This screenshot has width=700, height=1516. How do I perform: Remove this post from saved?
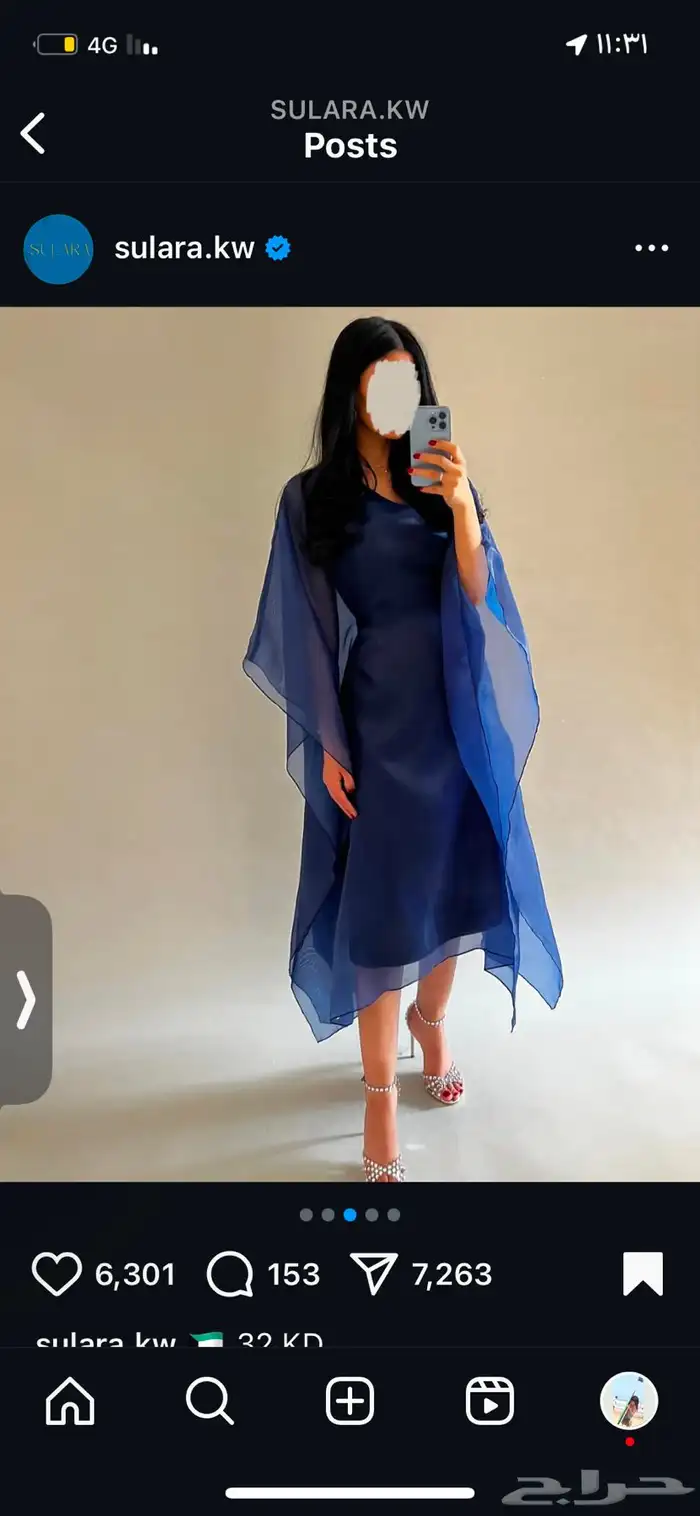point(642,1274)
